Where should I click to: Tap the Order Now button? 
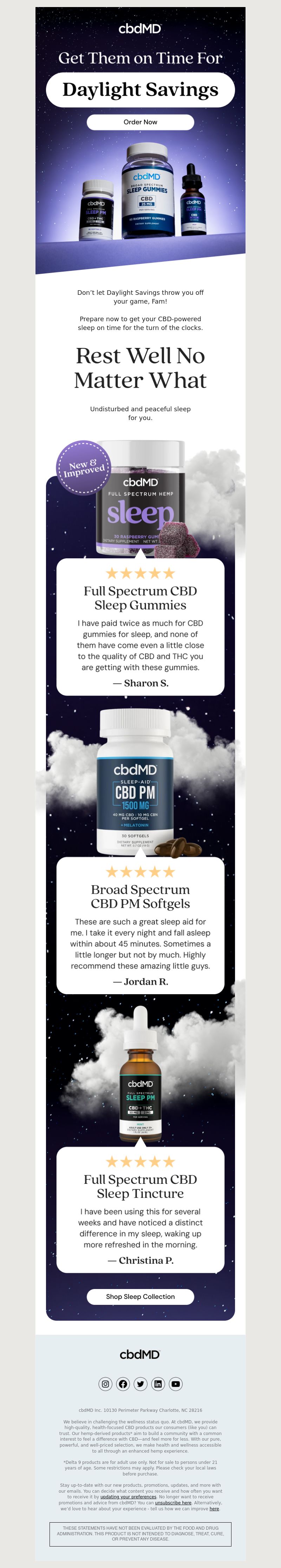pos(140,122)
